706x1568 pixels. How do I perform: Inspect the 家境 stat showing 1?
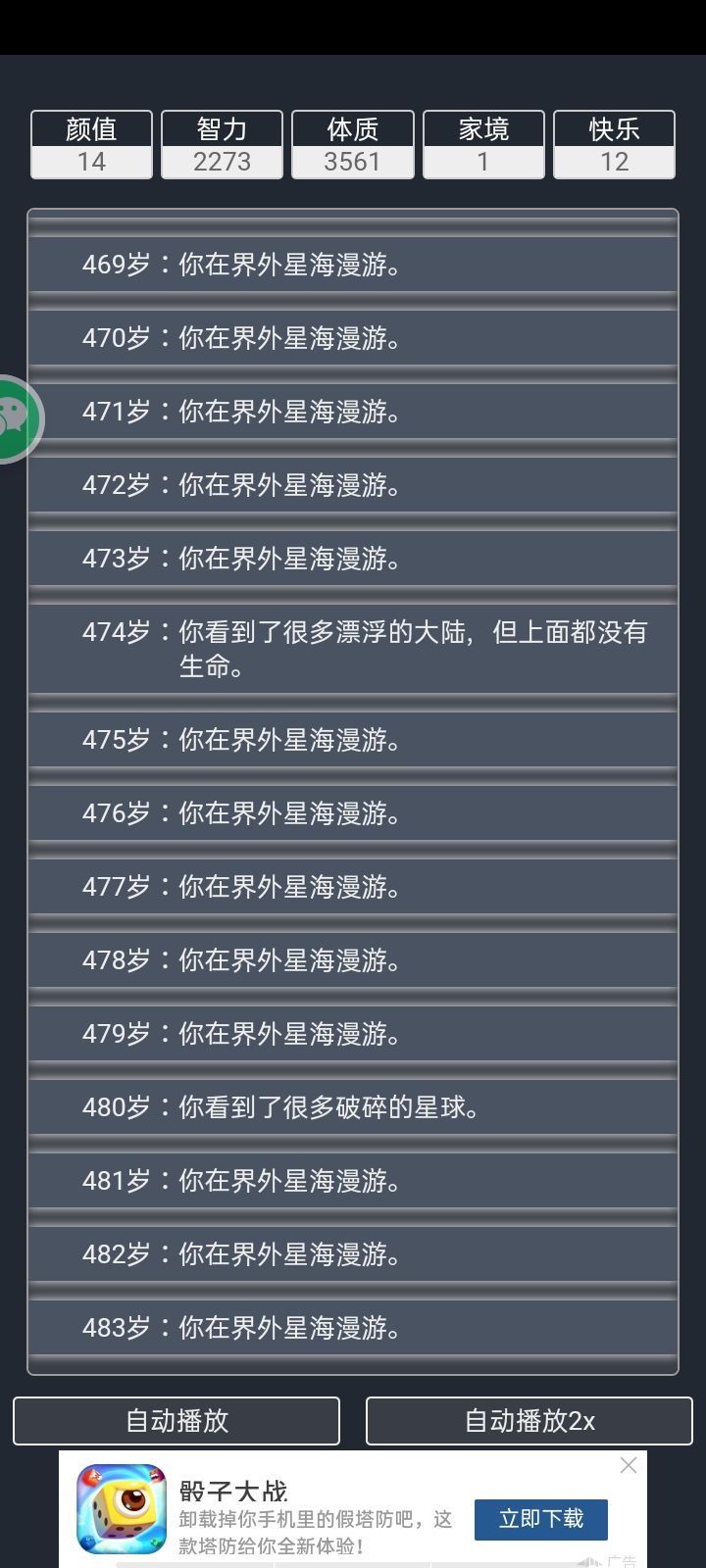pyautogui.click(x=483, y=144)
